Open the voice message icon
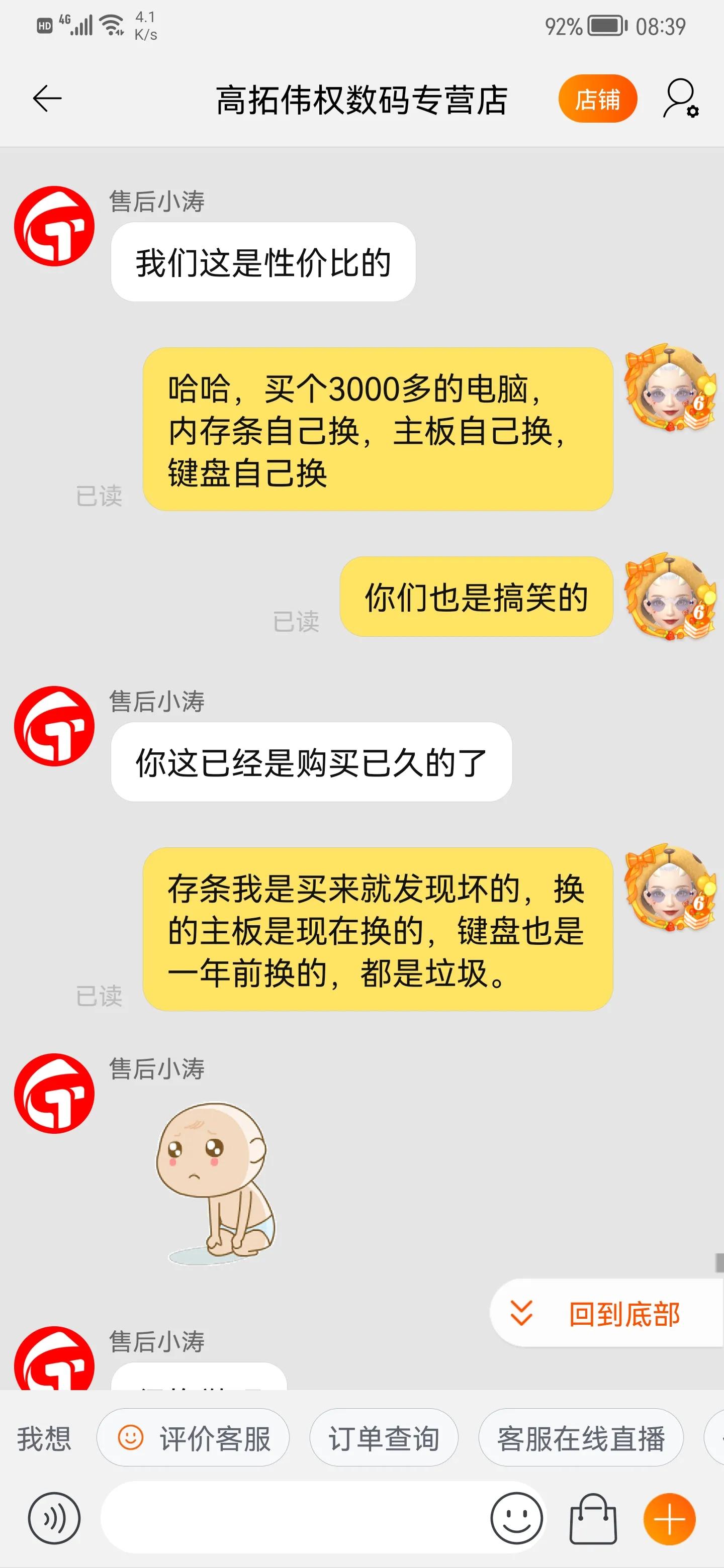The height and width of the screenshot is (1568, 724). tap(55, 1518)
